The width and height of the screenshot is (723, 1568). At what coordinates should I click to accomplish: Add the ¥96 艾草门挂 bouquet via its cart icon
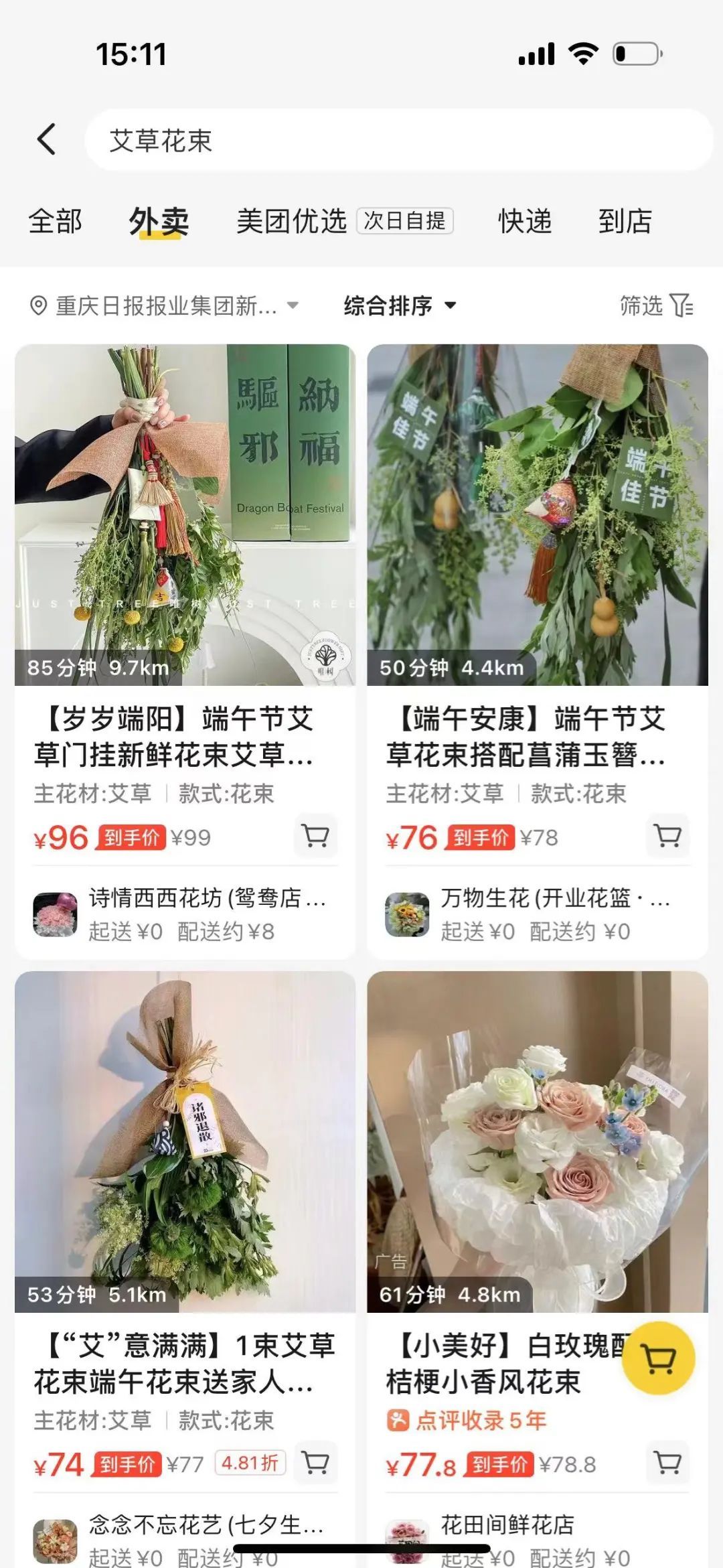tap(315, 837)
